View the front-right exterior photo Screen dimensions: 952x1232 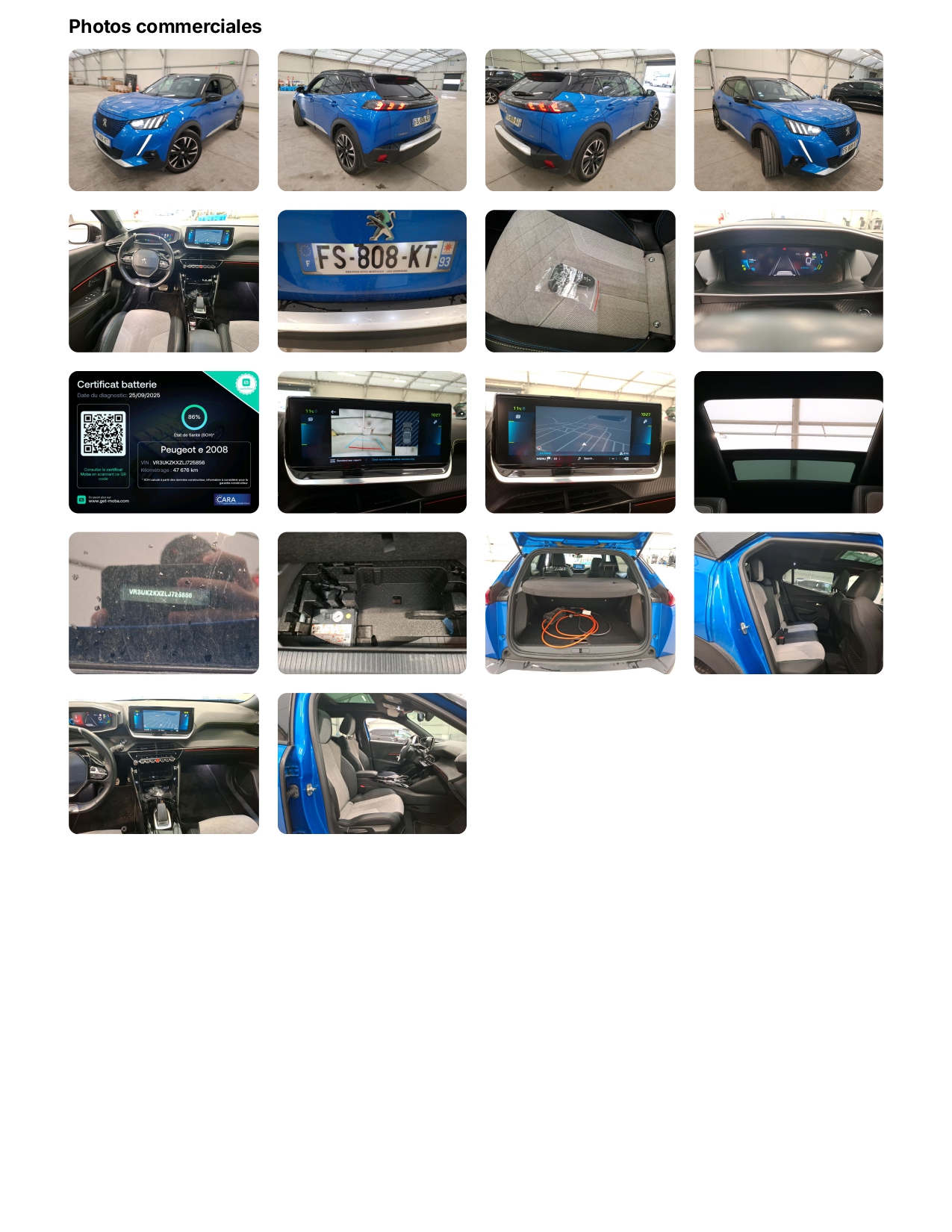tap(788, 120)
